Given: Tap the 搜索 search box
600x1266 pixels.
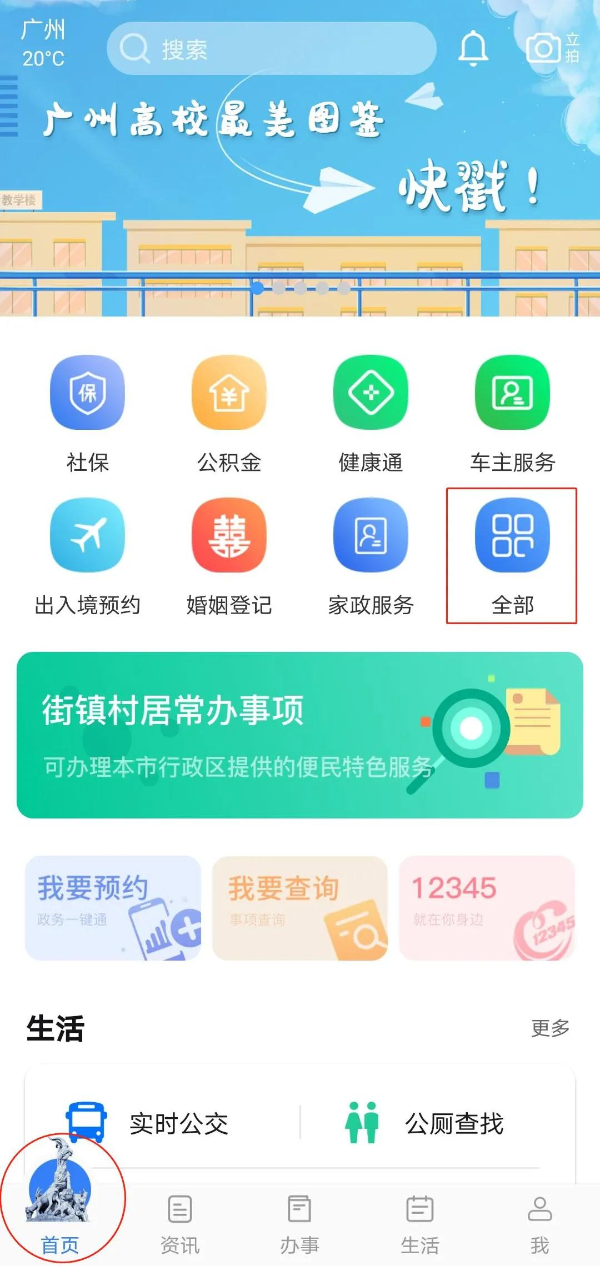Looking at the screenshot, I should click(271, 49).
